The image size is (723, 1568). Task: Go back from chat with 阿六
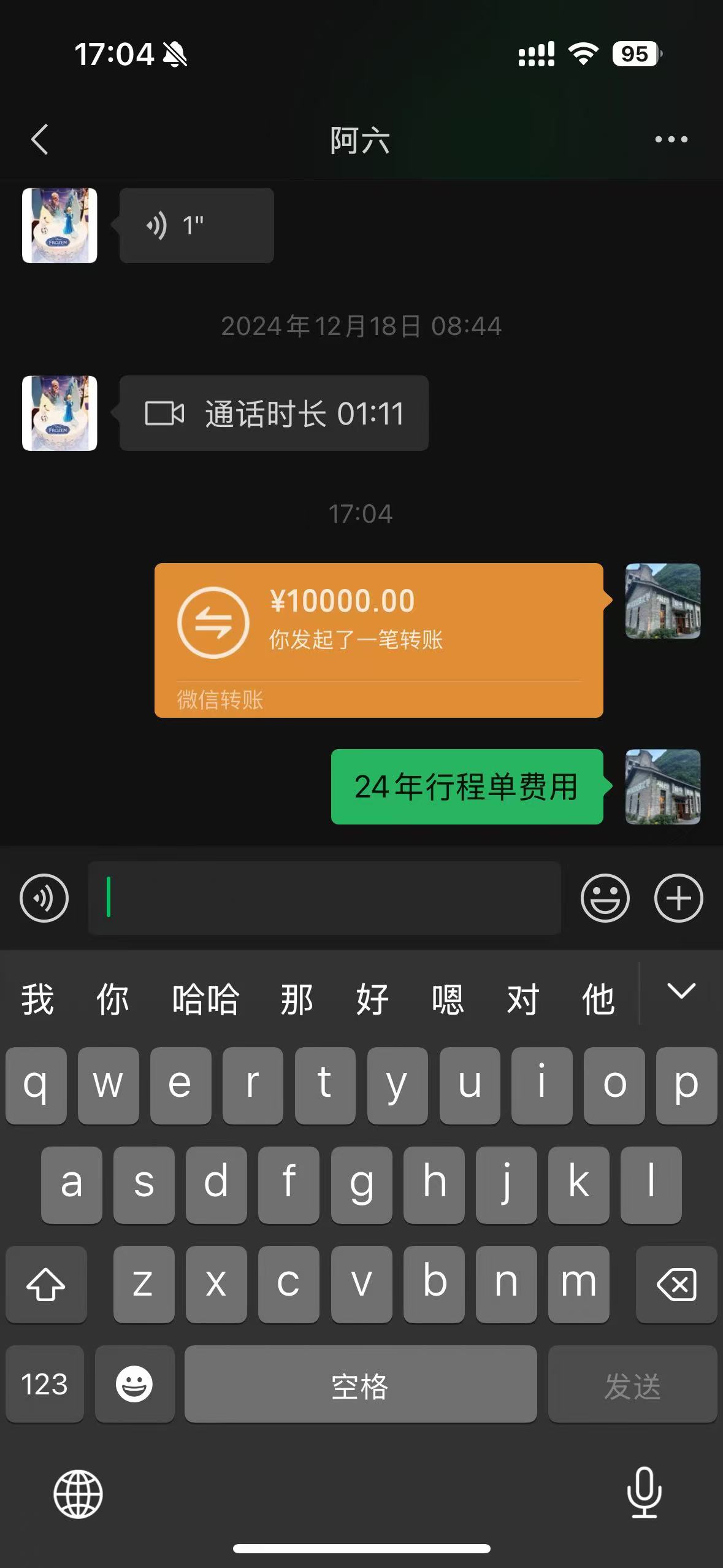(x=40, y=140)
